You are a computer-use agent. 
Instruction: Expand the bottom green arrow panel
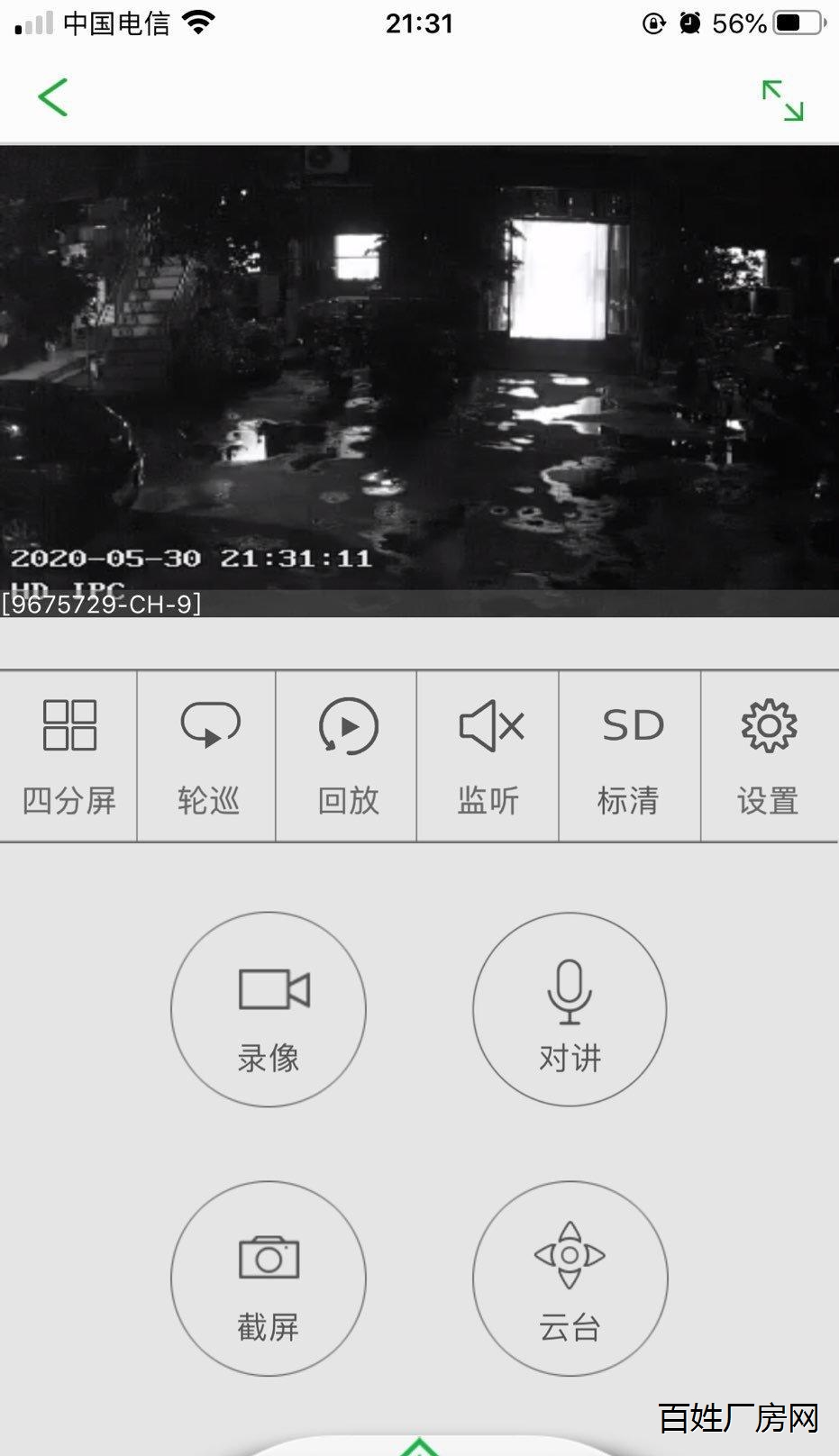point(419,1446)
